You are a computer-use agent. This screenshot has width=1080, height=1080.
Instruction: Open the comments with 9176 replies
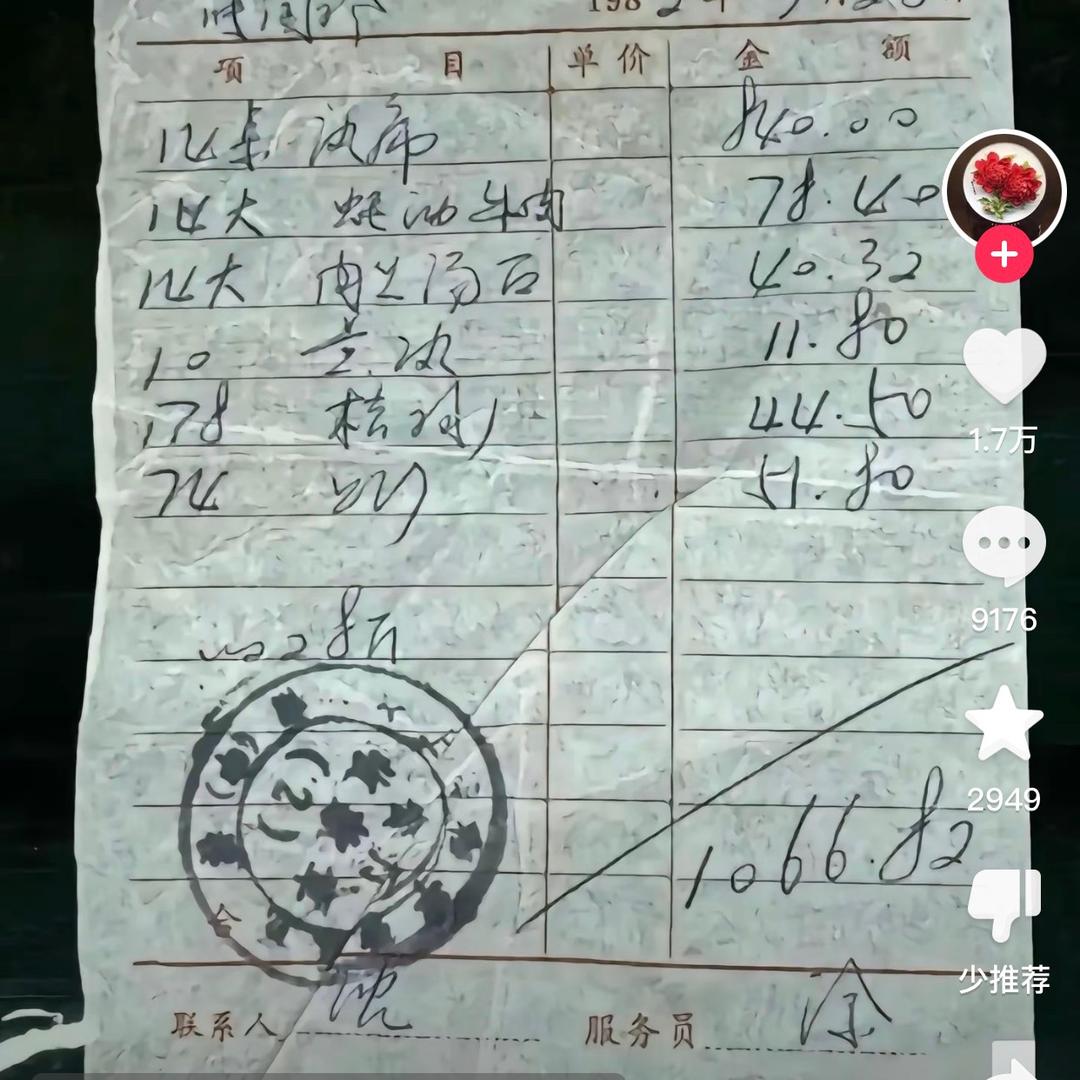click(1004, 545)
